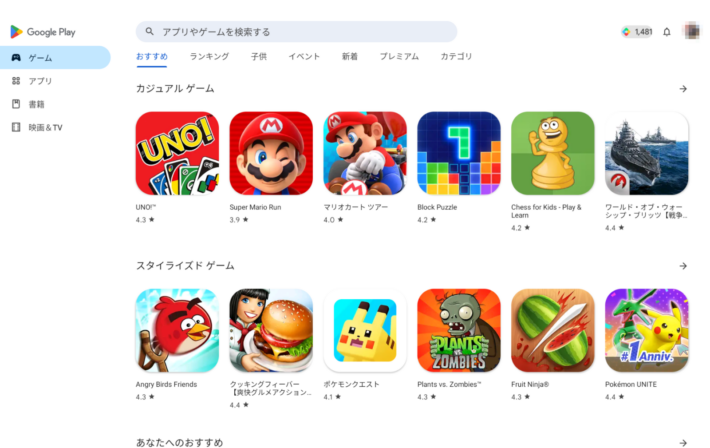Viewport: 710px width, 448px height.
Task: Open the Angry Birds Friends card
Action: [x=177, y=330]
